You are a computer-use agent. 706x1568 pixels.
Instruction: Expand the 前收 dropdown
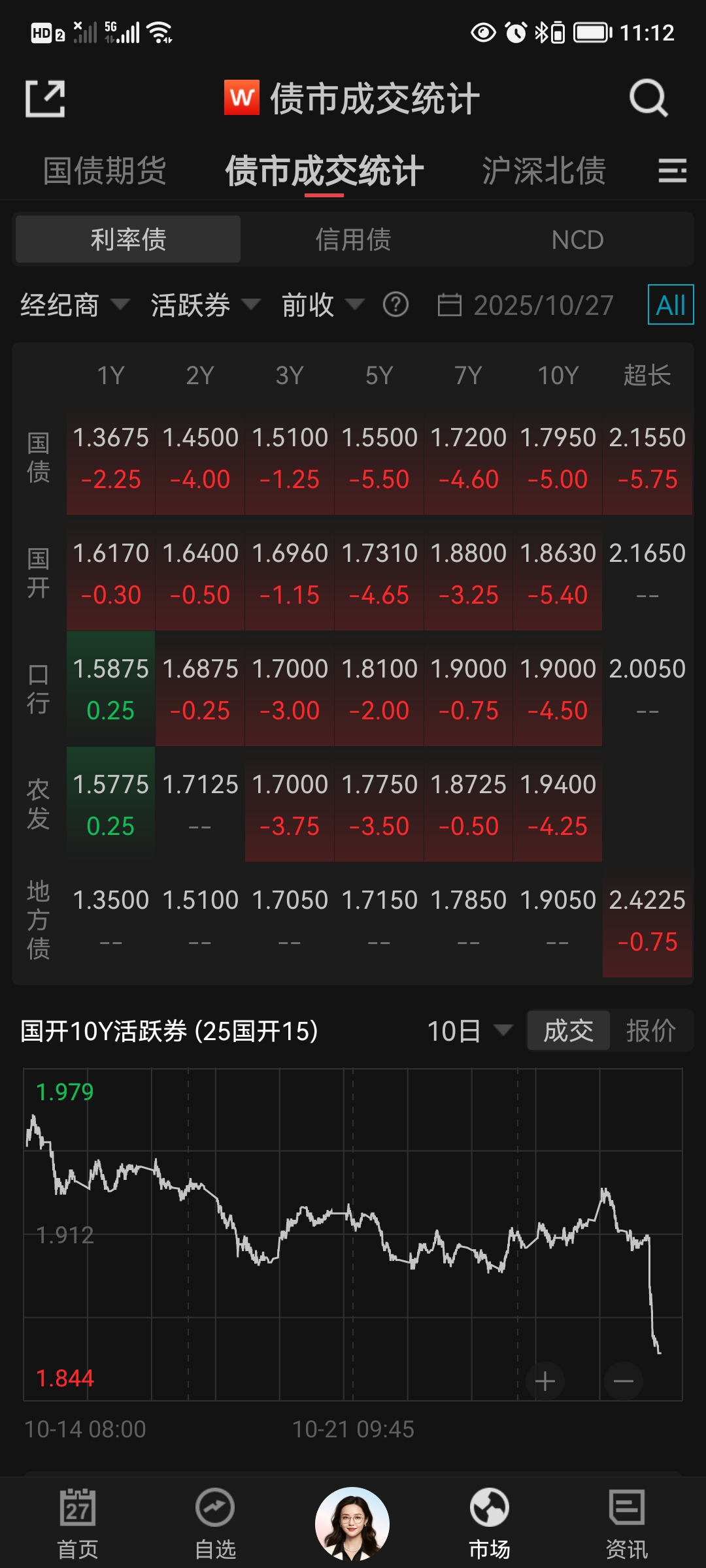coord(322,305)
